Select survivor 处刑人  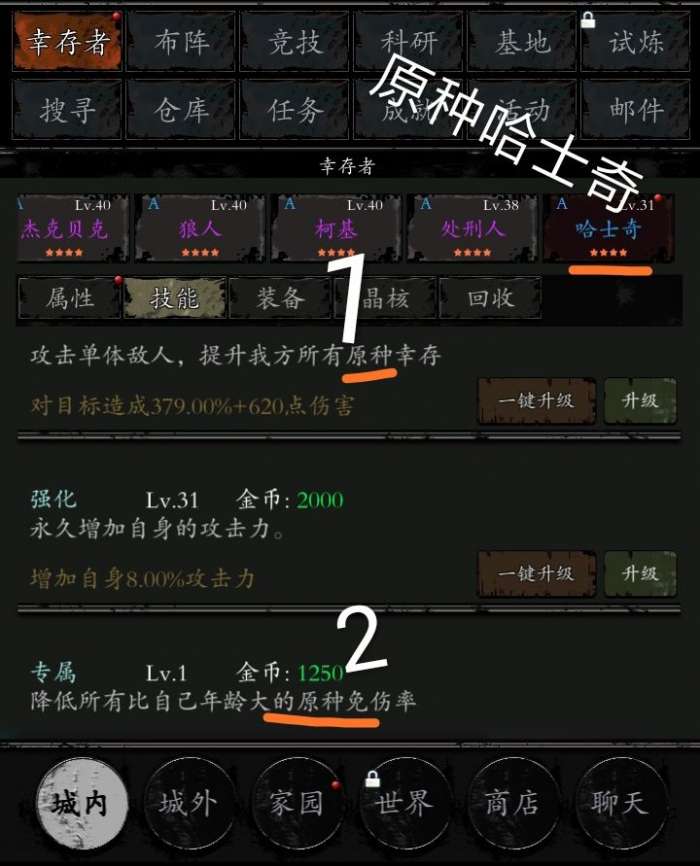click(473, 228)
